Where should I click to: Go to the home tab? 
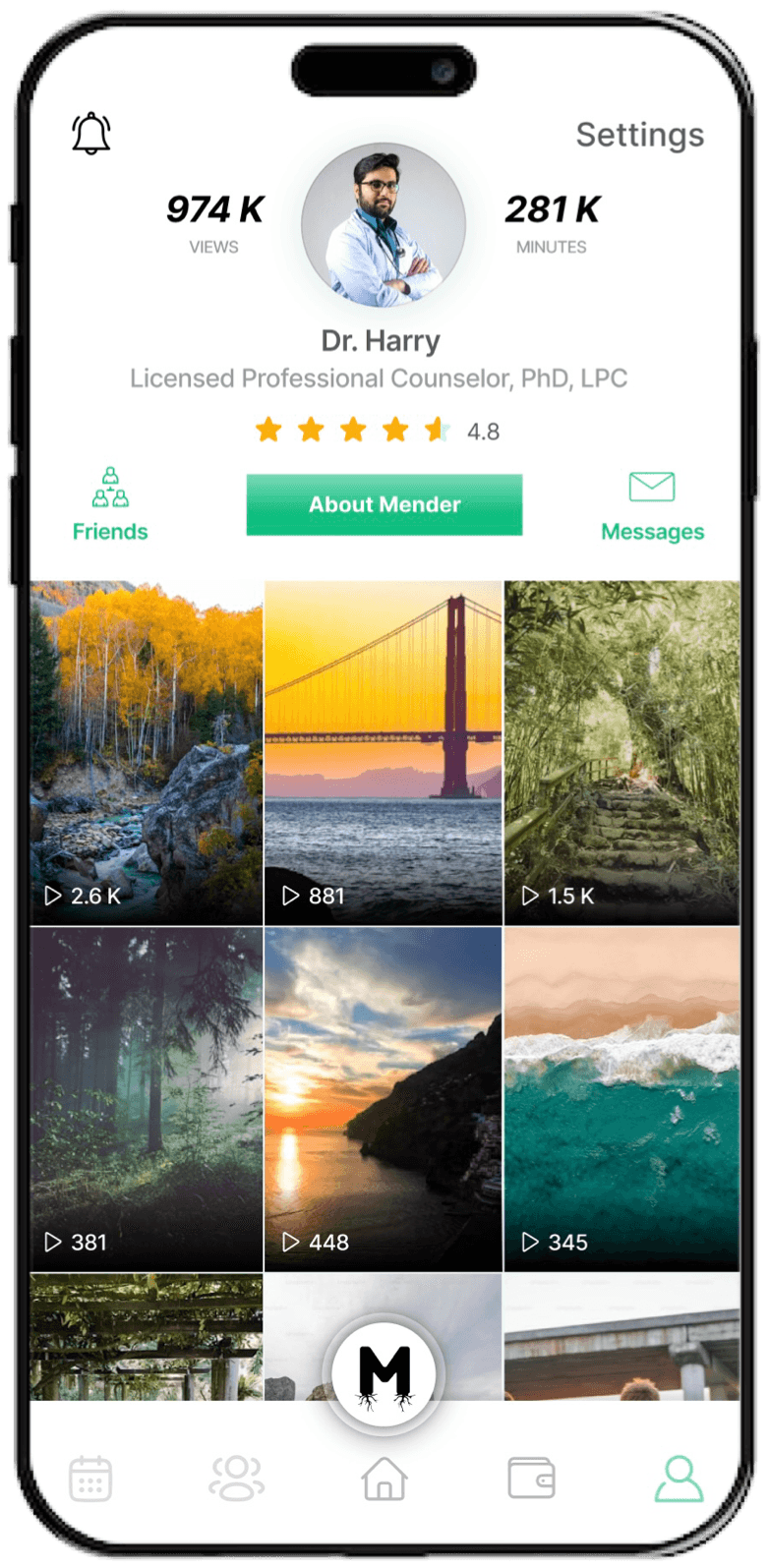[x=384, y=1478]
